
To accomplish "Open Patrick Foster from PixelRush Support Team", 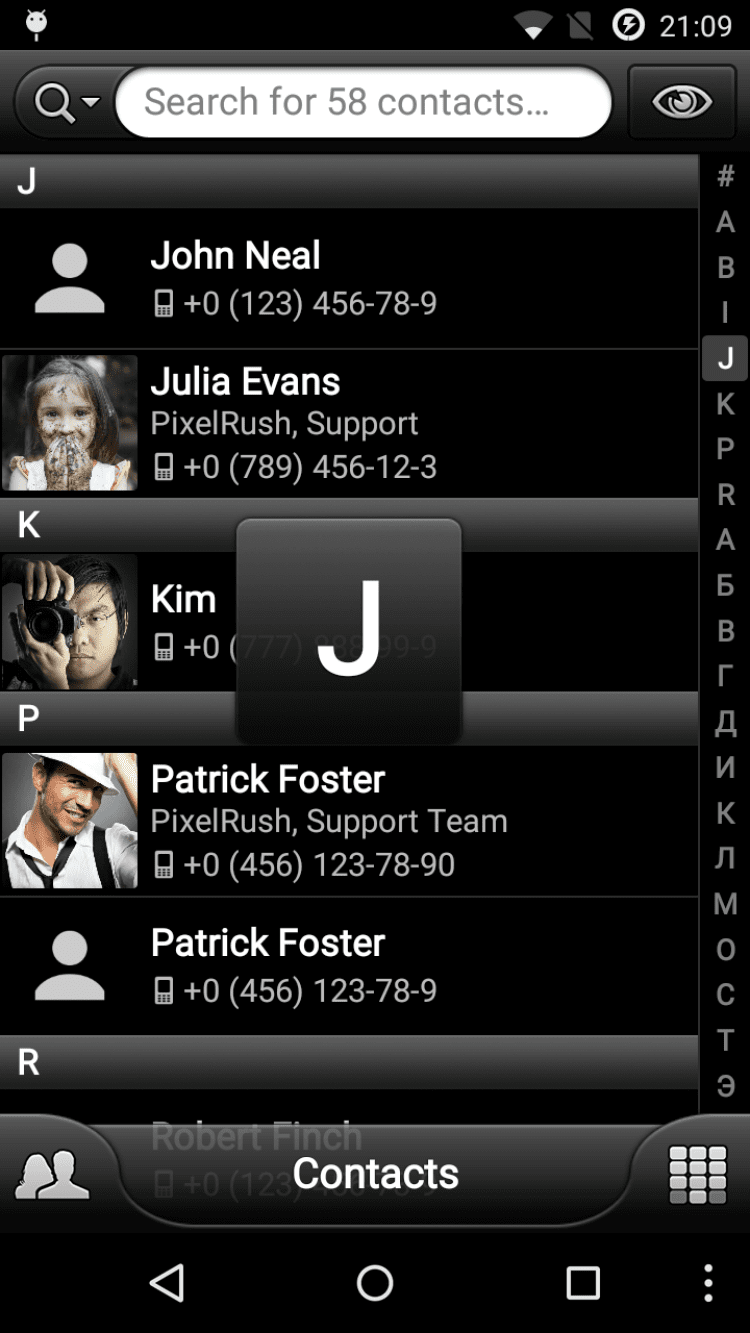I will 348,821.
